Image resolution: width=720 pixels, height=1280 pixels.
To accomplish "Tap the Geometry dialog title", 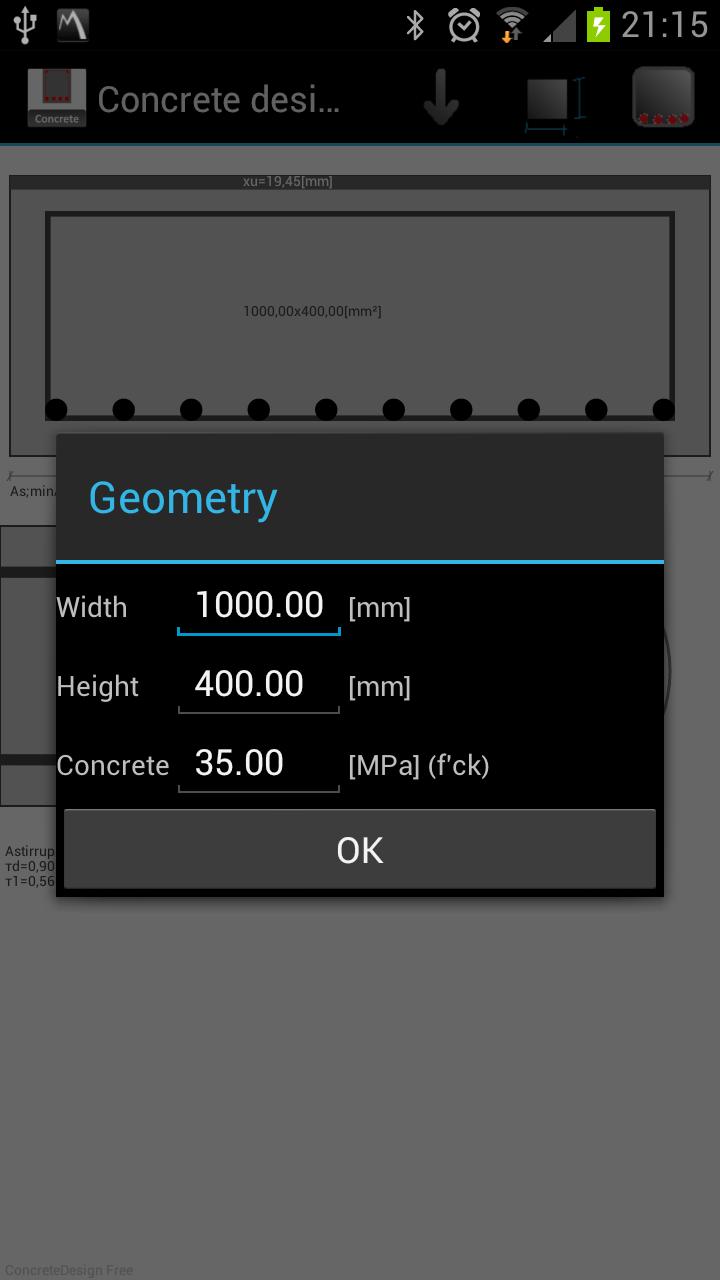I will pos(182,497).
